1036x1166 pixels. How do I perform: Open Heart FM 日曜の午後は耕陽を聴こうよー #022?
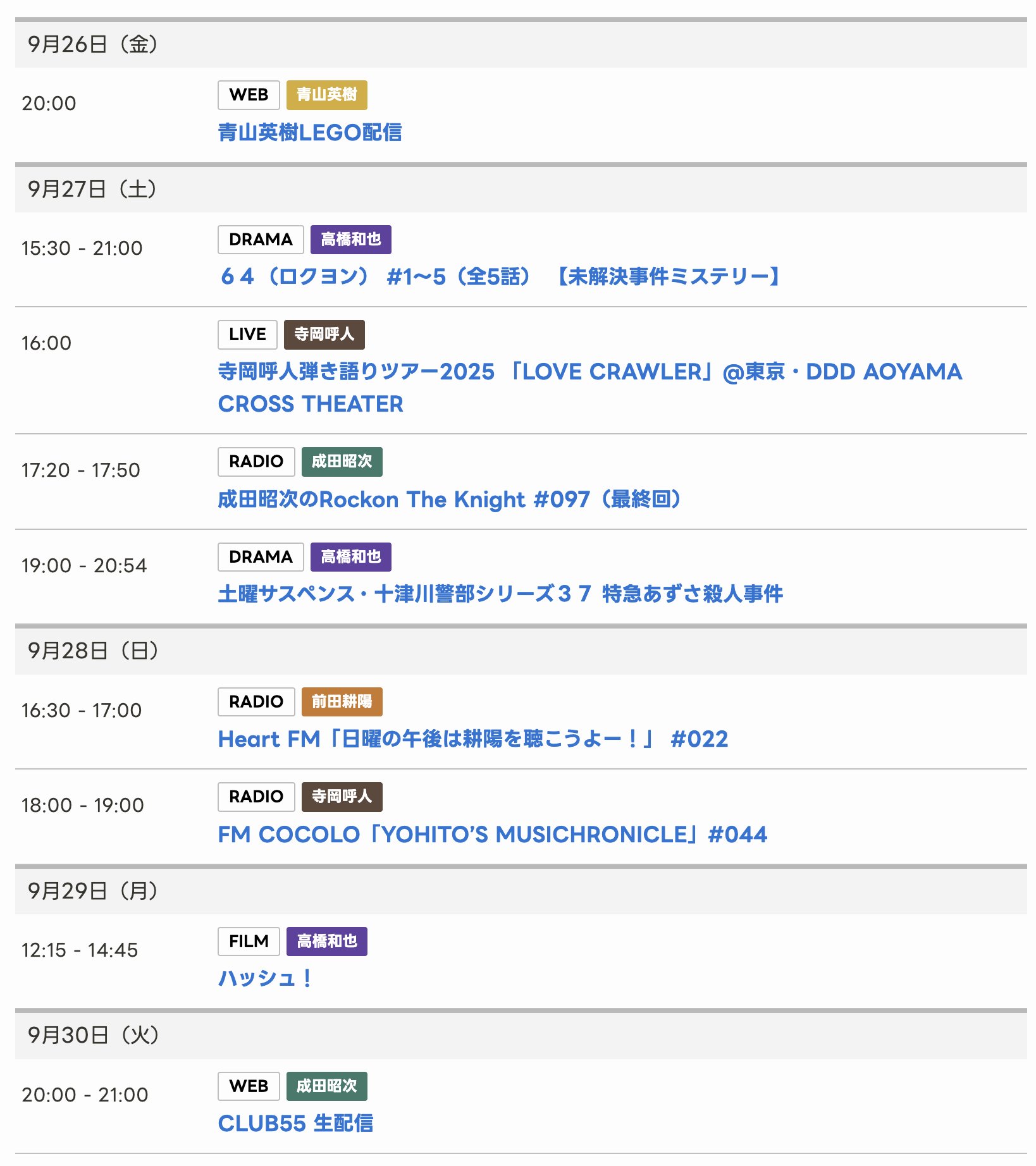point(472,739)
